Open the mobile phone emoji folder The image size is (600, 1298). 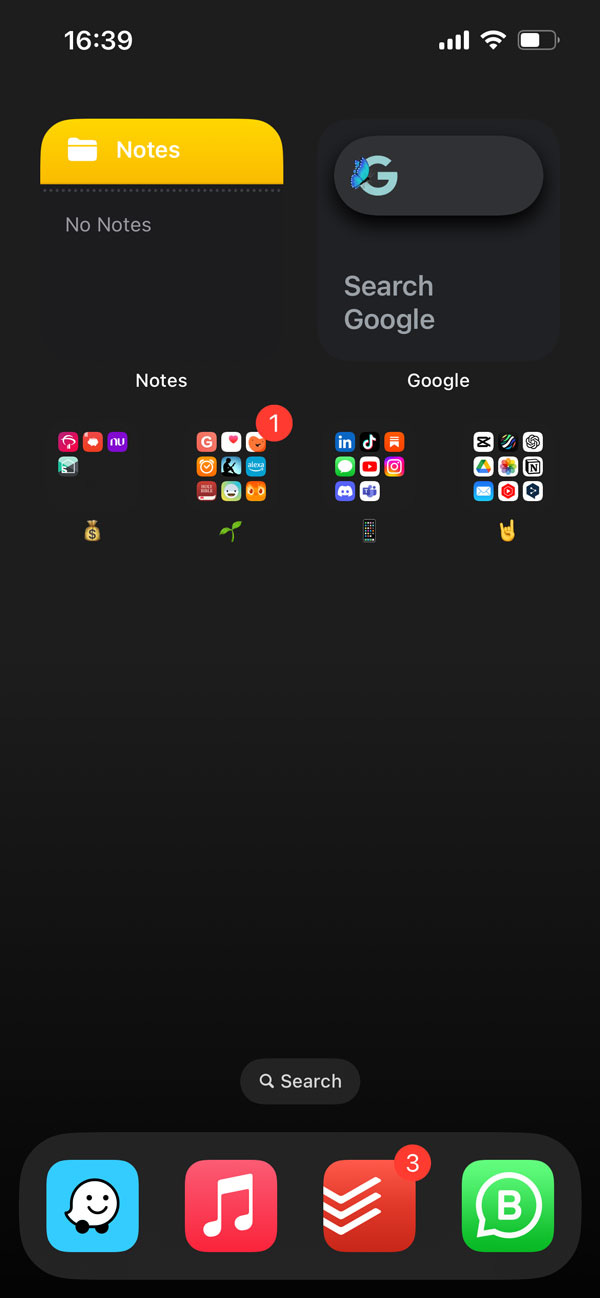369,466
